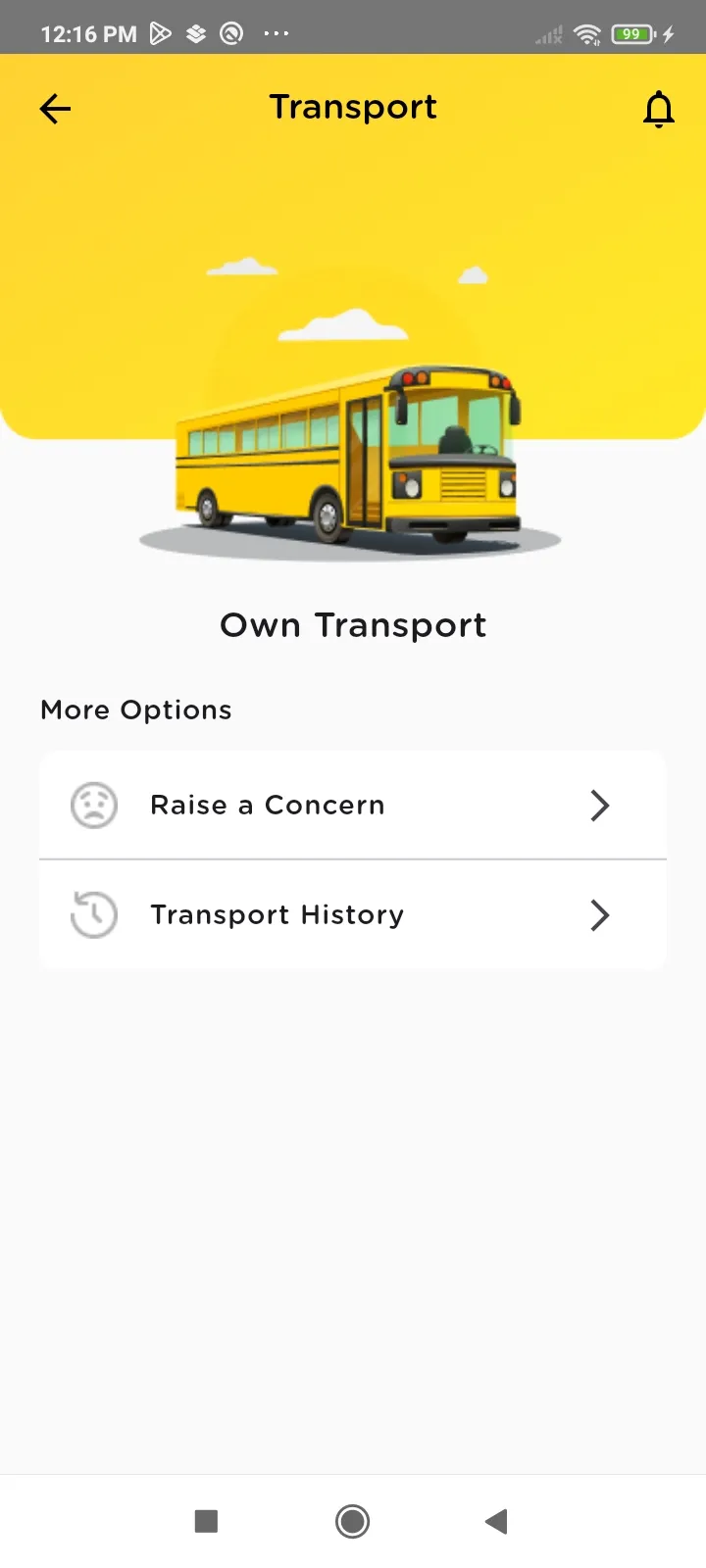
Task: View Transport History
Action: click(x=353, y=915)
